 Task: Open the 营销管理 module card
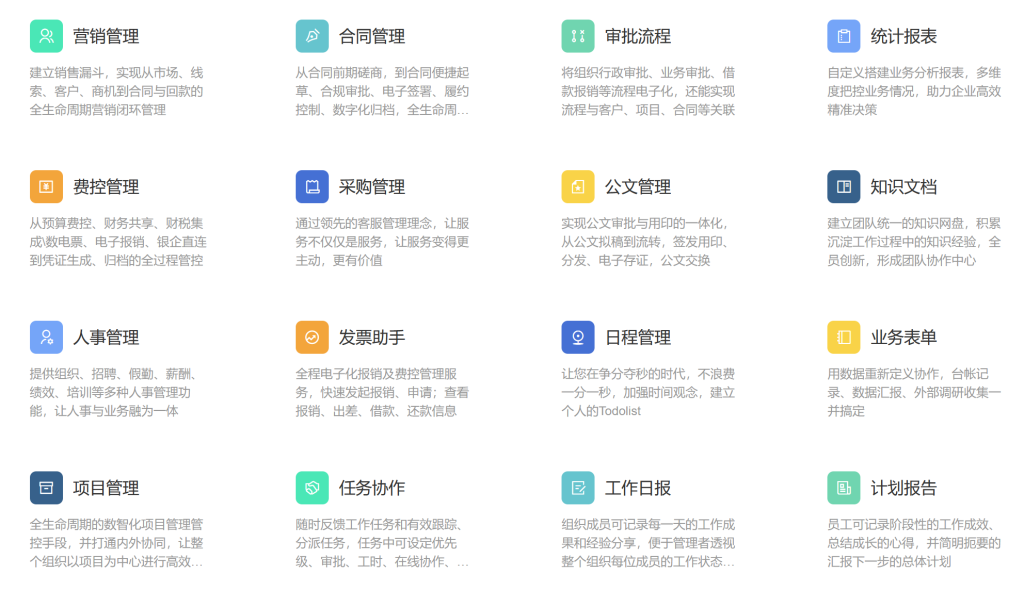[x=105, y=37]
